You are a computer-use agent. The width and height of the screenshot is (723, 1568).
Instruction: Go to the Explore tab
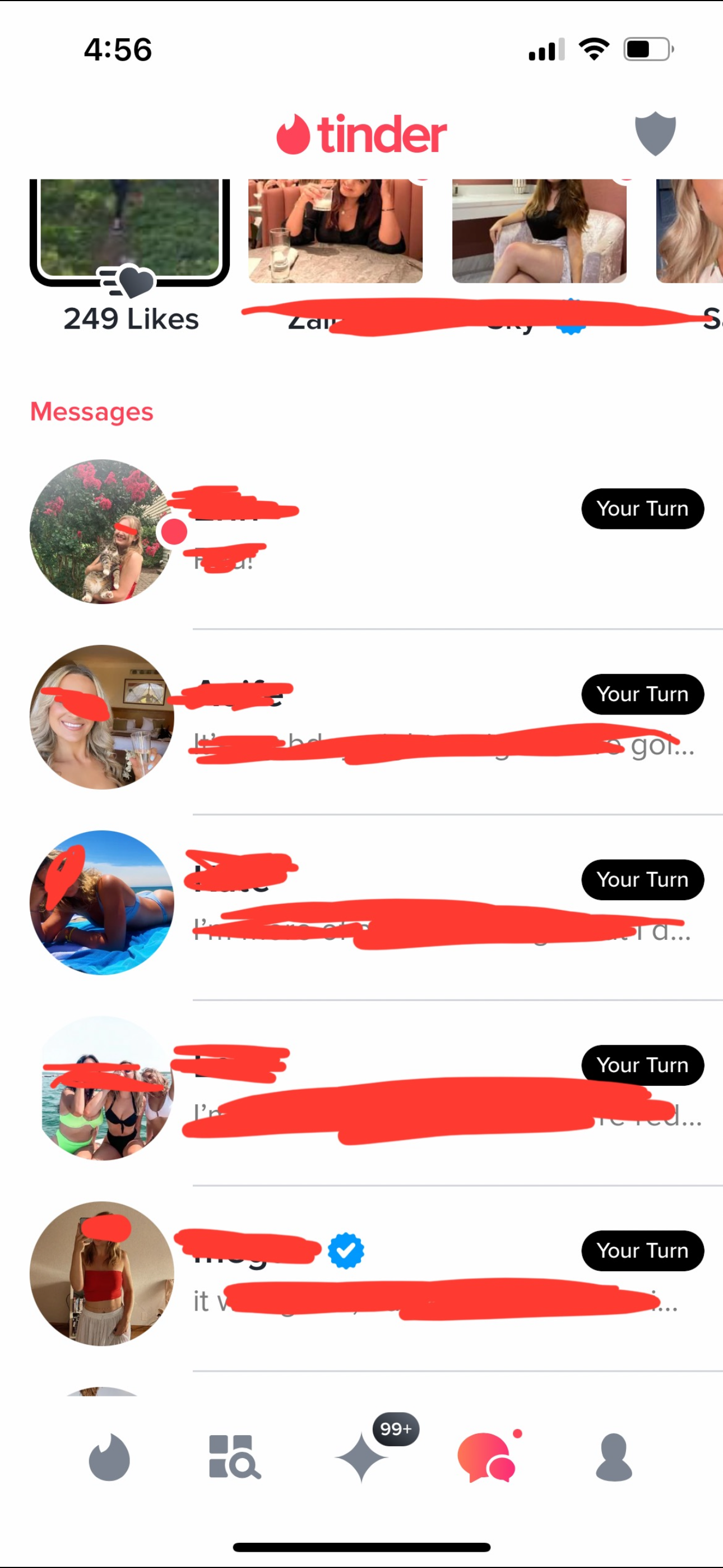click(x=234, y=1458)
